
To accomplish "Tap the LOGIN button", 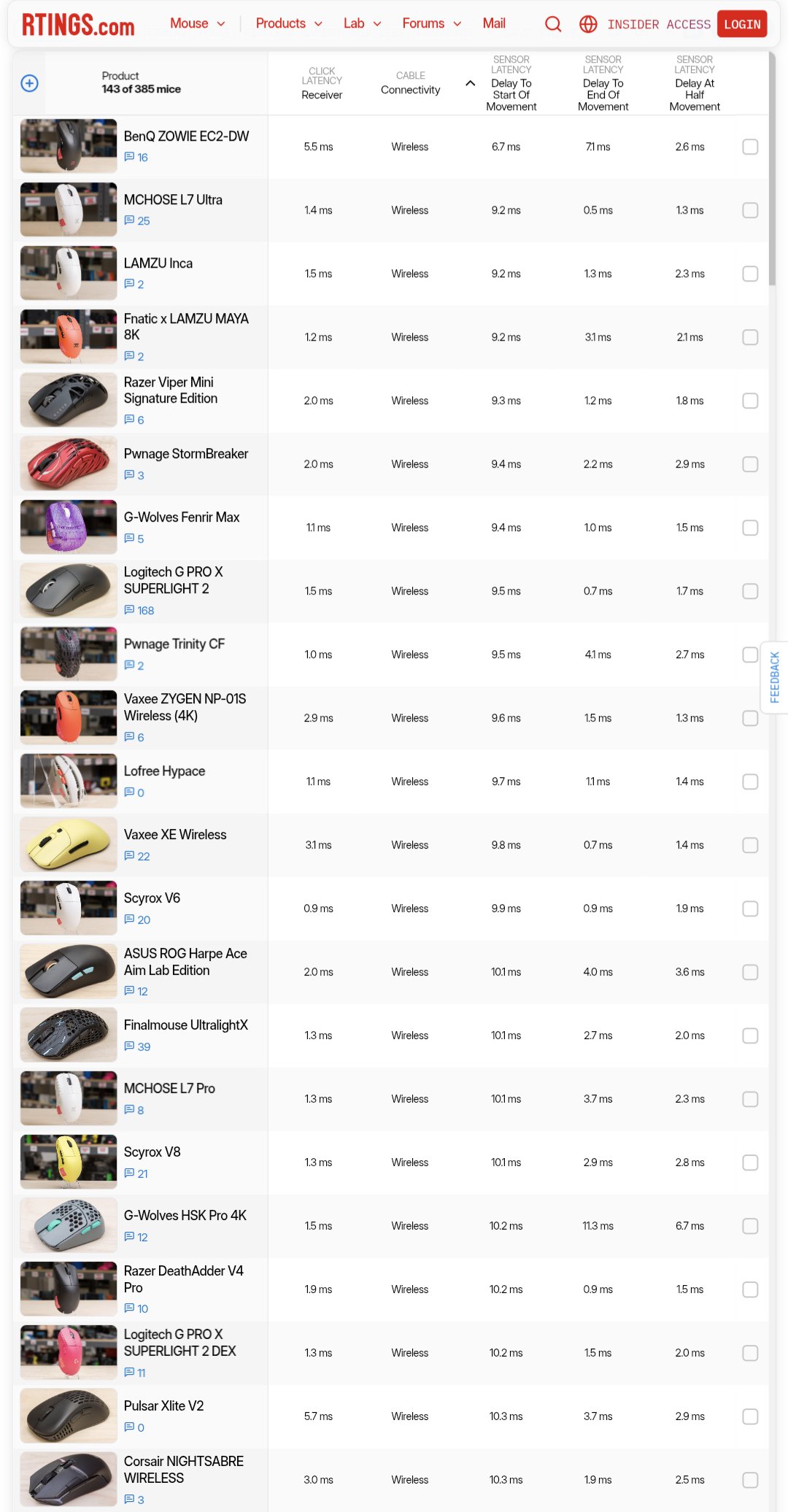I will (x=741, y=24).
